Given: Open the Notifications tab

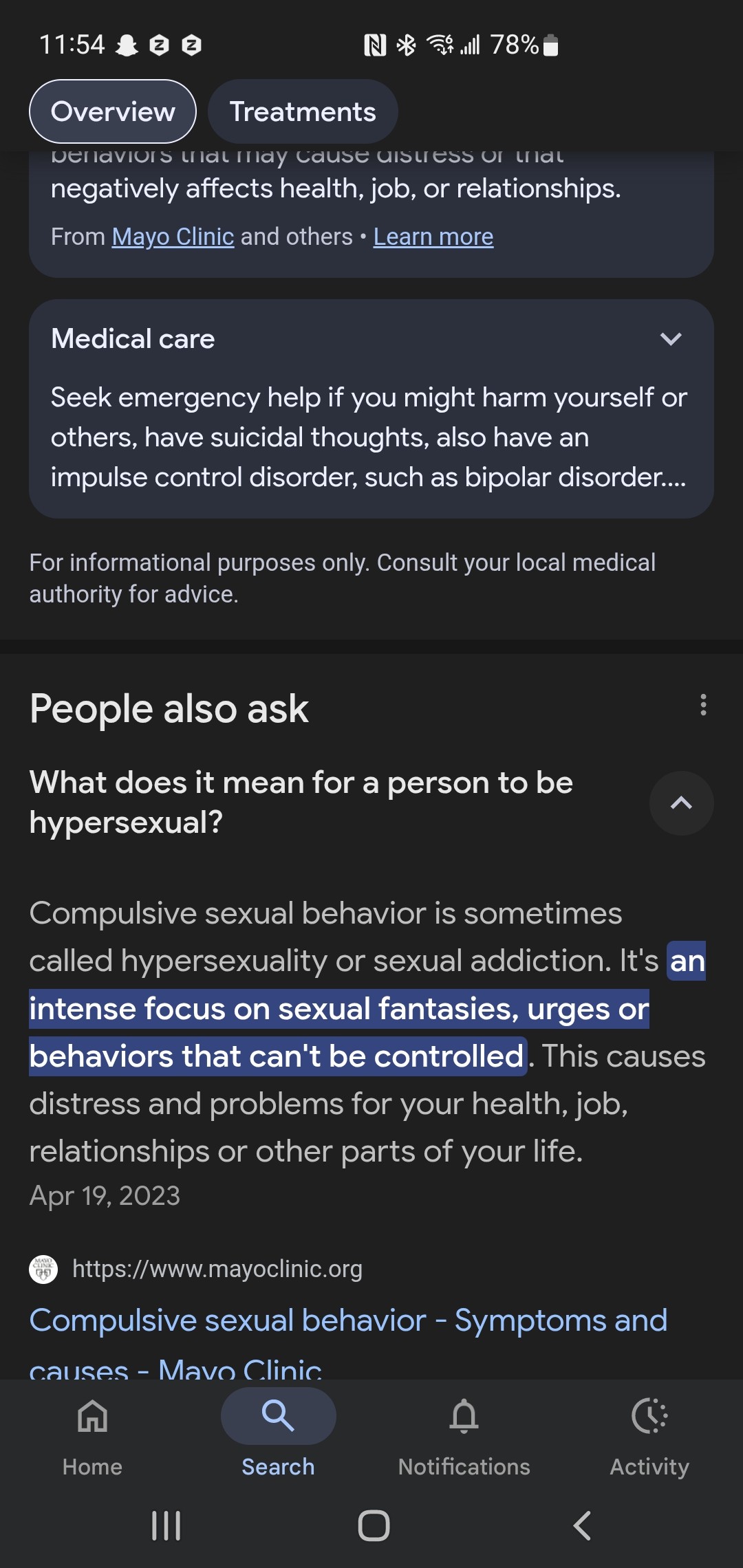Looking at the screenshot, I should (x=464, y=1437).
